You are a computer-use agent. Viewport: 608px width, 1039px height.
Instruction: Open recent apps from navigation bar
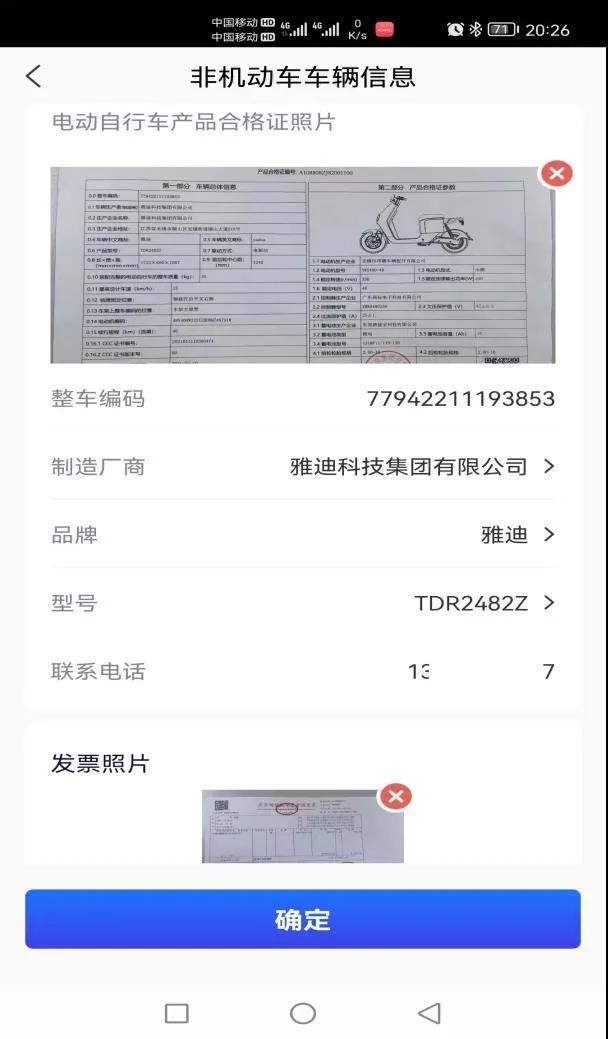[x=176, y=1013]
